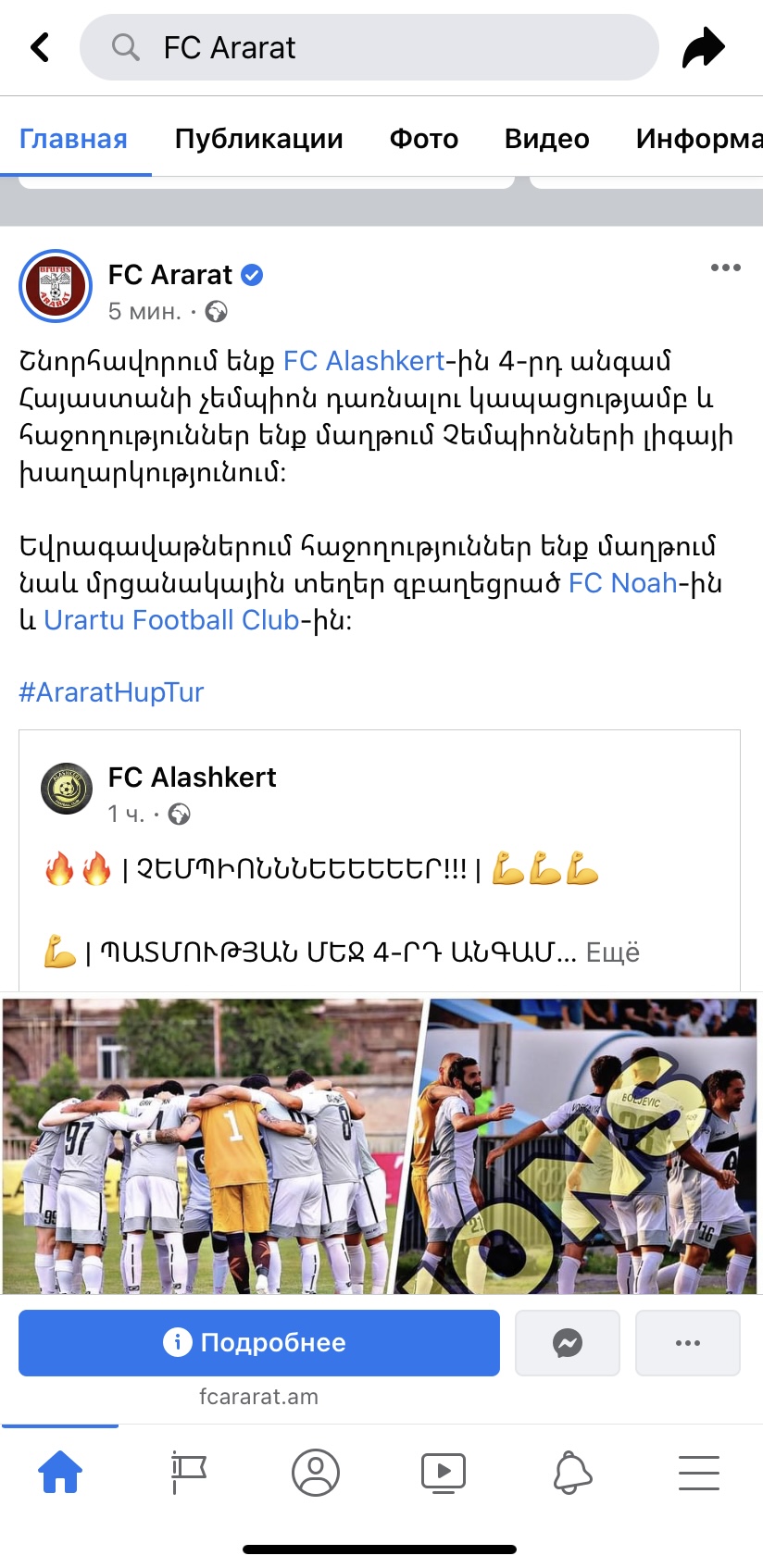Open the post's three-dot options menu

click(x=725, y=268)
